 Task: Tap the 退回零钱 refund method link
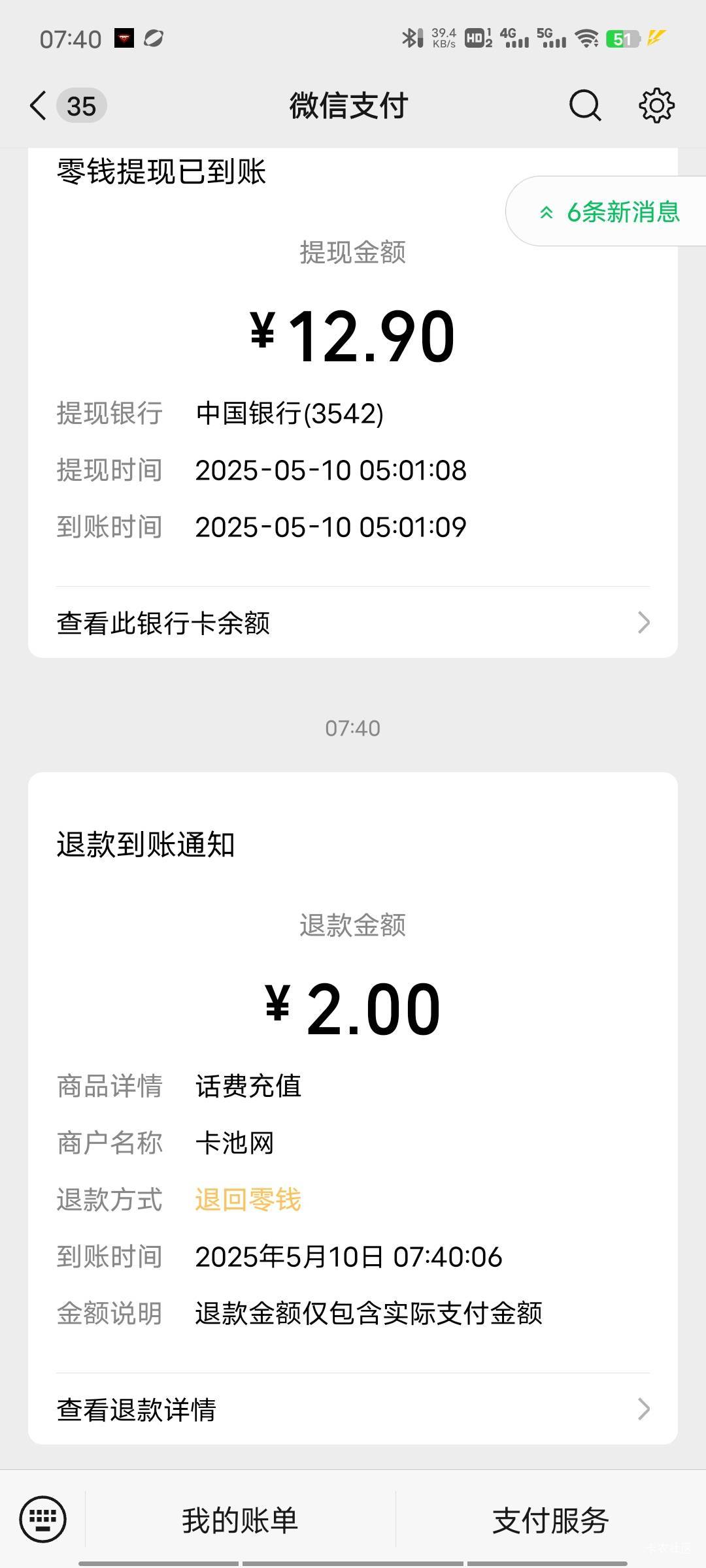click(x=248, y=1200)
